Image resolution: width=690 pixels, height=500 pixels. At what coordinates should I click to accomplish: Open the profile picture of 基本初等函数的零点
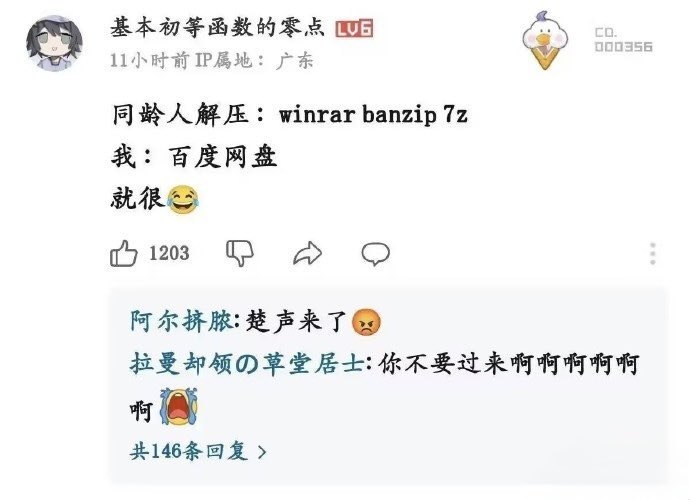click(x=58, y=43)
